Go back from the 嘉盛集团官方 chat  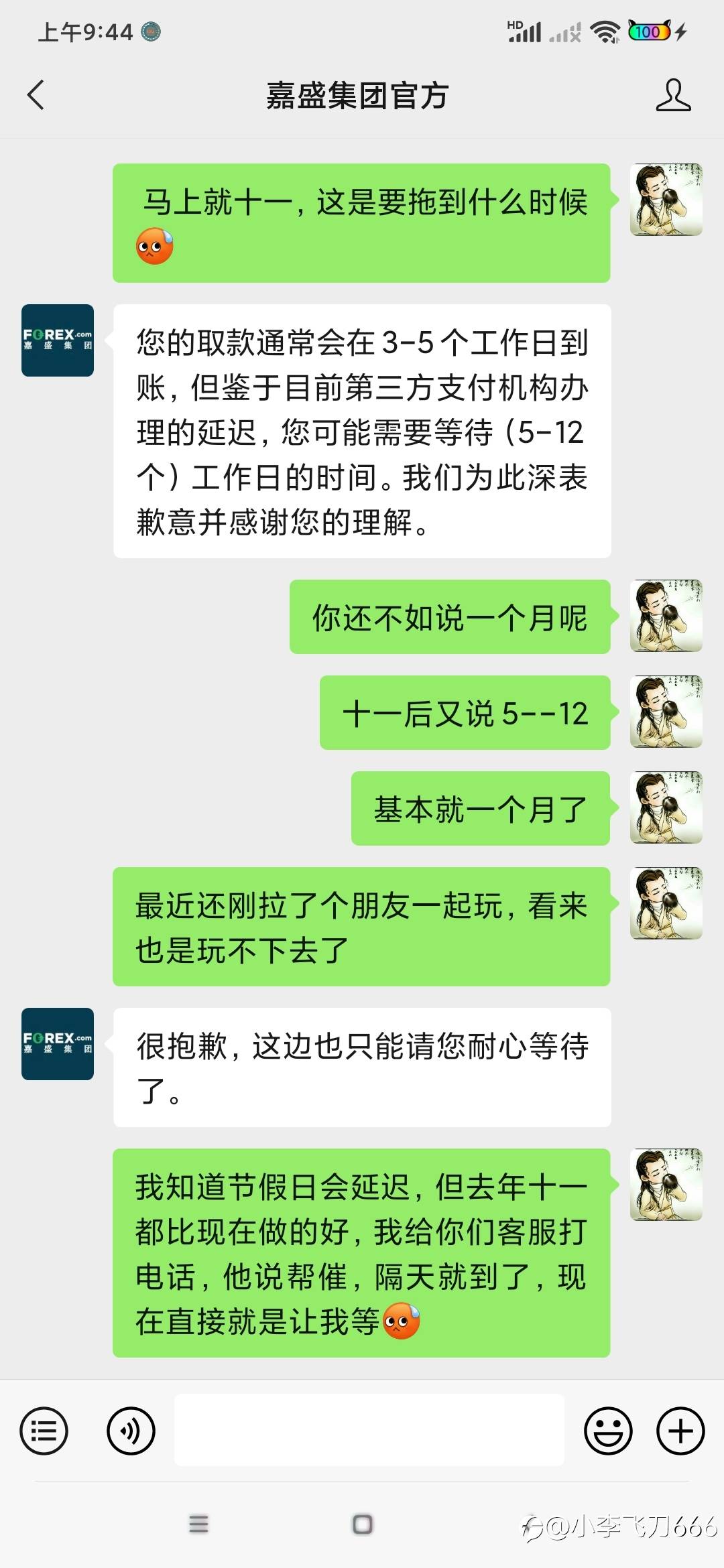pyautogui.click(x=36, y=94)
